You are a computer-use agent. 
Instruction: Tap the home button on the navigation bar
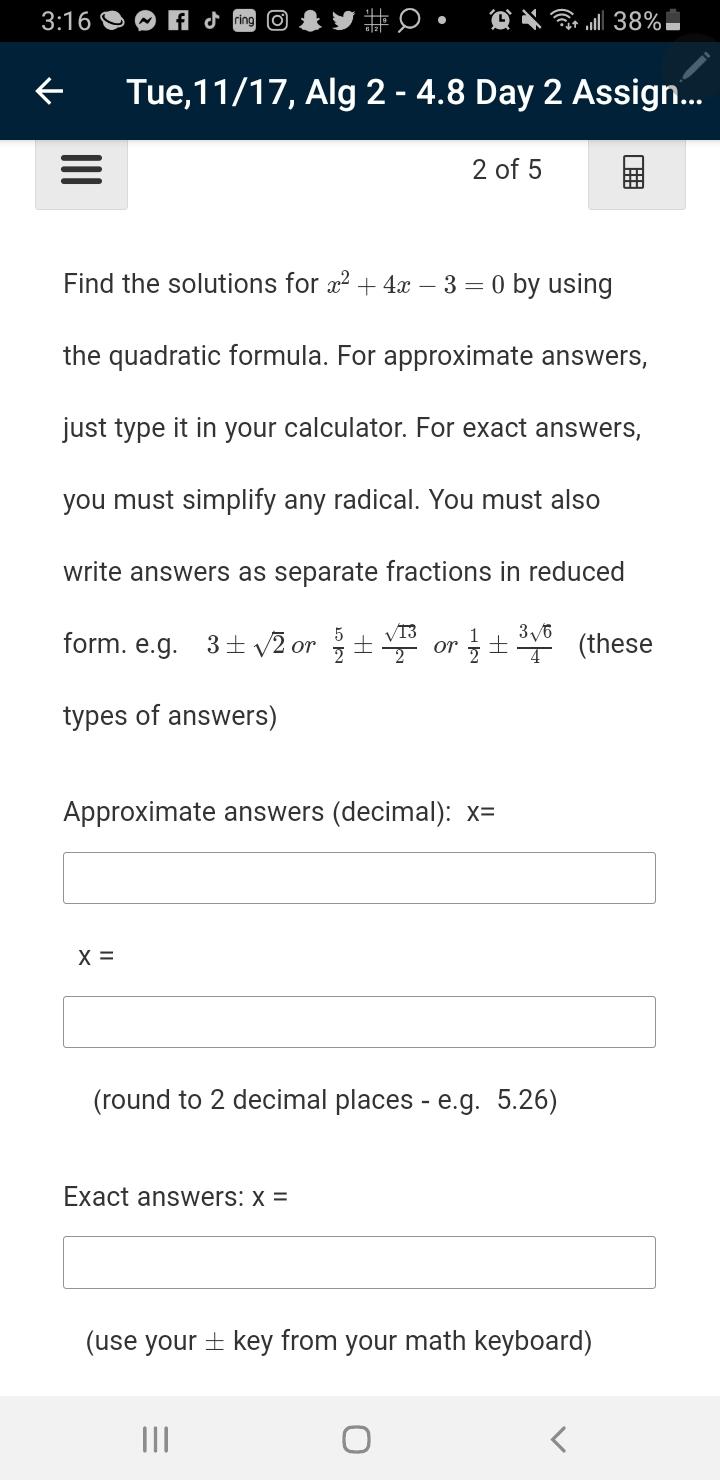pos(357,1439)
